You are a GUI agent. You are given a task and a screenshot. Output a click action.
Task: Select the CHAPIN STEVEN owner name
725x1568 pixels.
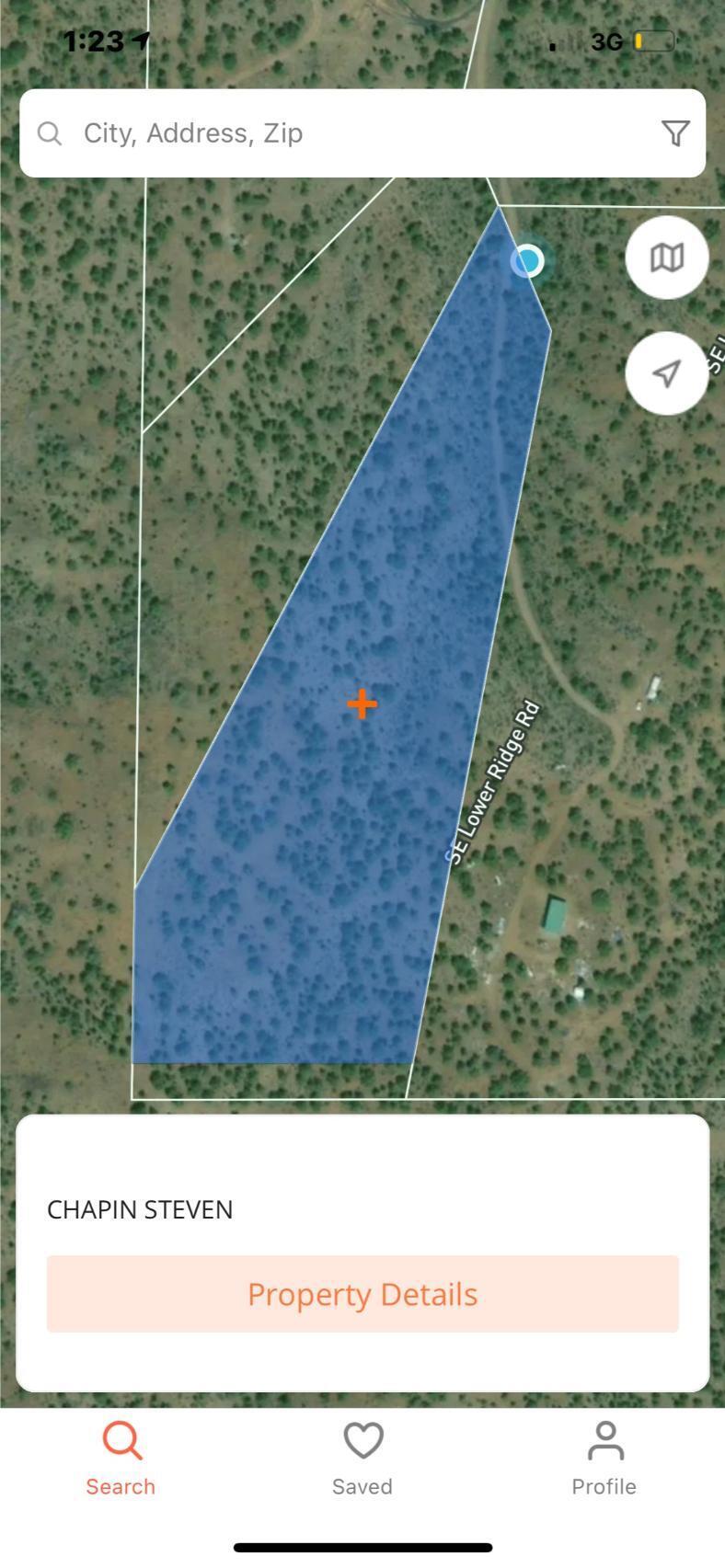click(138, 1209)
